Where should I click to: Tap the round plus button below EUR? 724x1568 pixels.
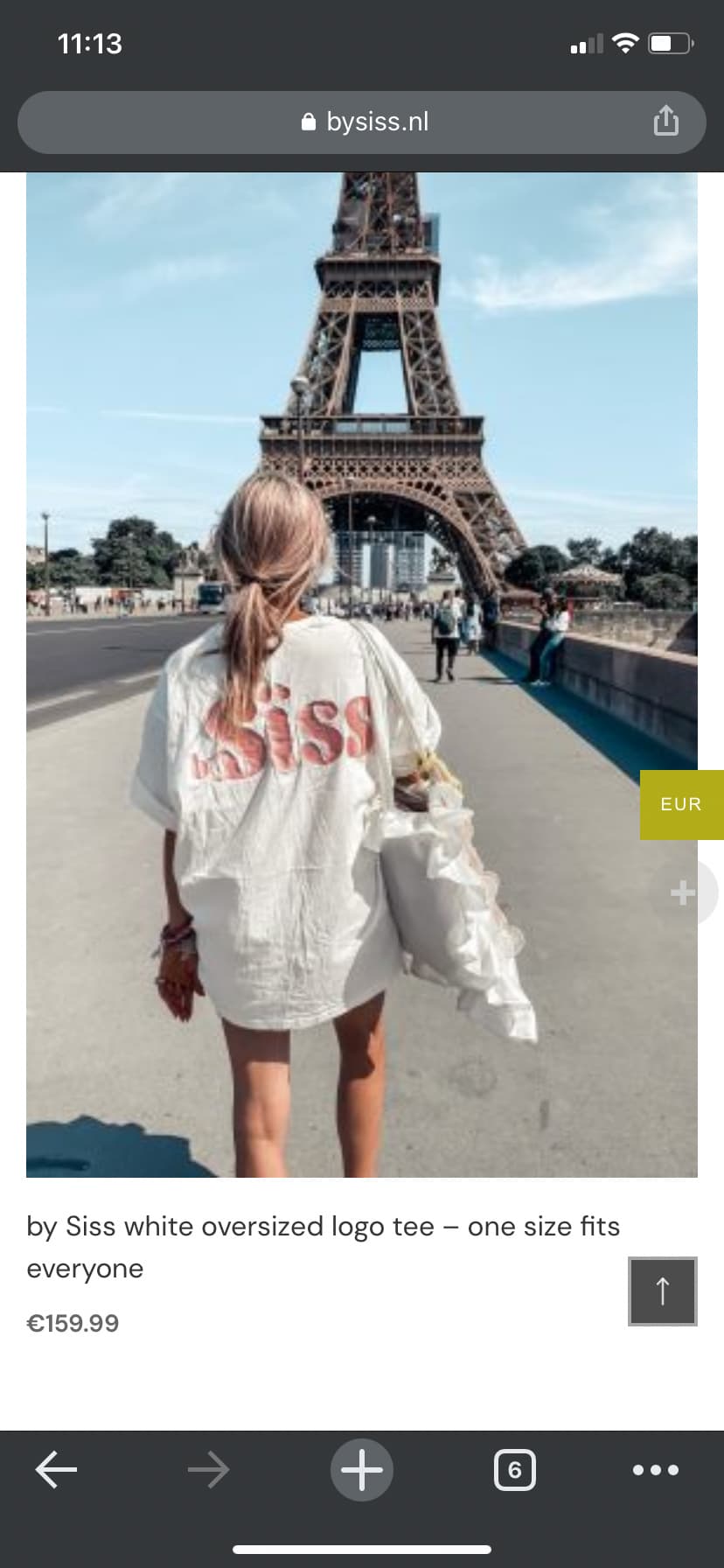[683, 893]
